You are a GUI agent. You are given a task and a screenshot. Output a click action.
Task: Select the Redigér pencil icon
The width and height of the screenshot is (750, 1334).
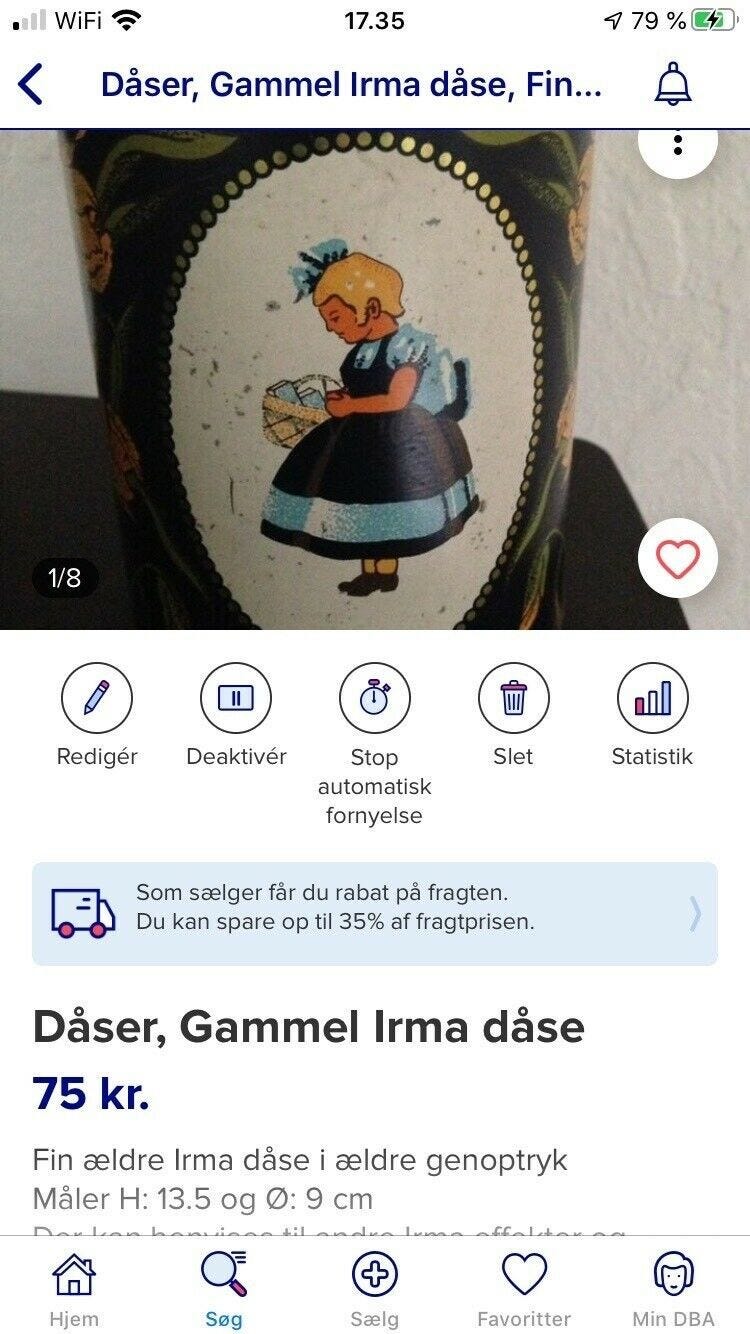97,697
